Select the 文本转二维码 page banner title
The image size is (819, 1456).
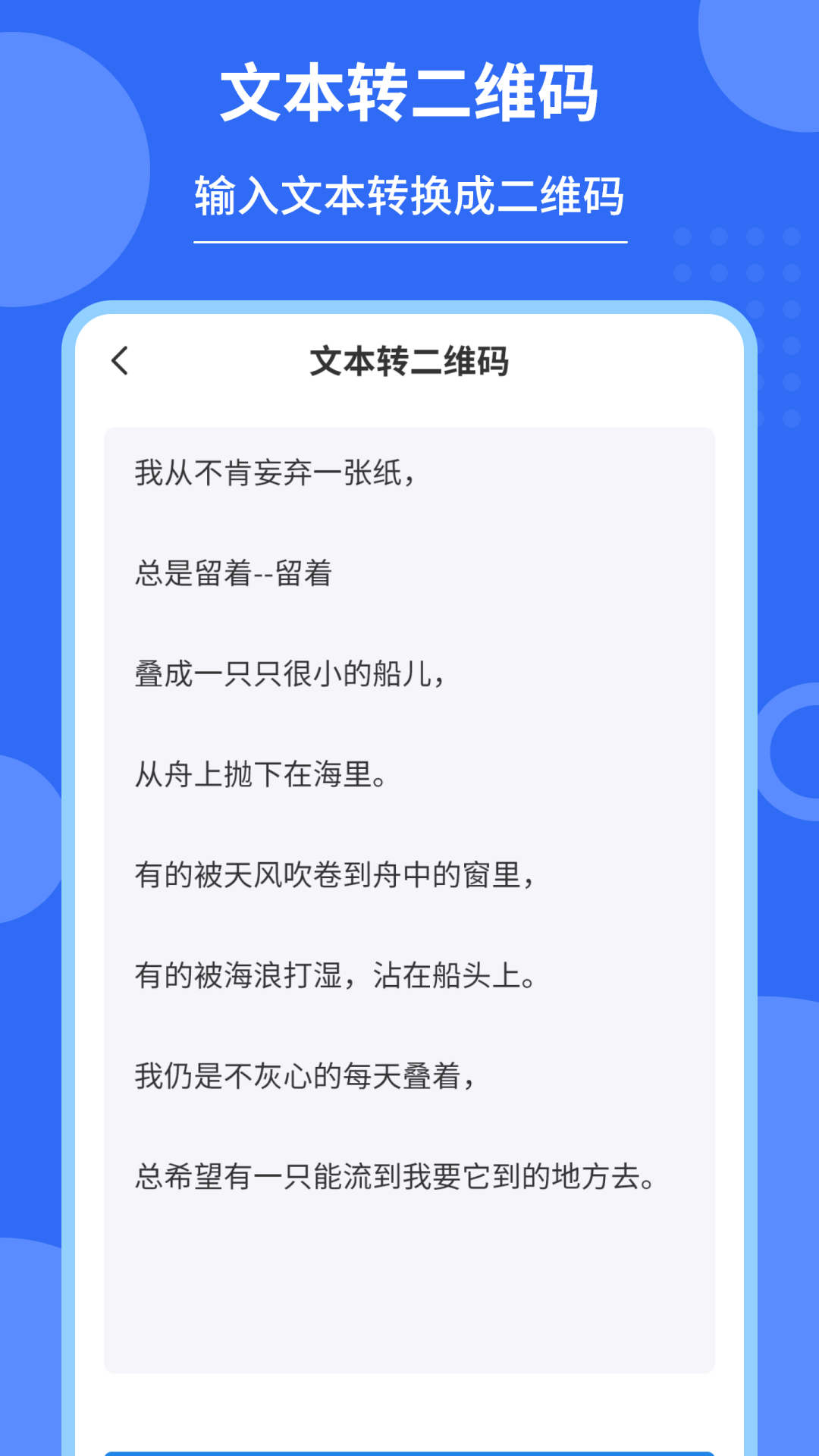coord(409,93)
